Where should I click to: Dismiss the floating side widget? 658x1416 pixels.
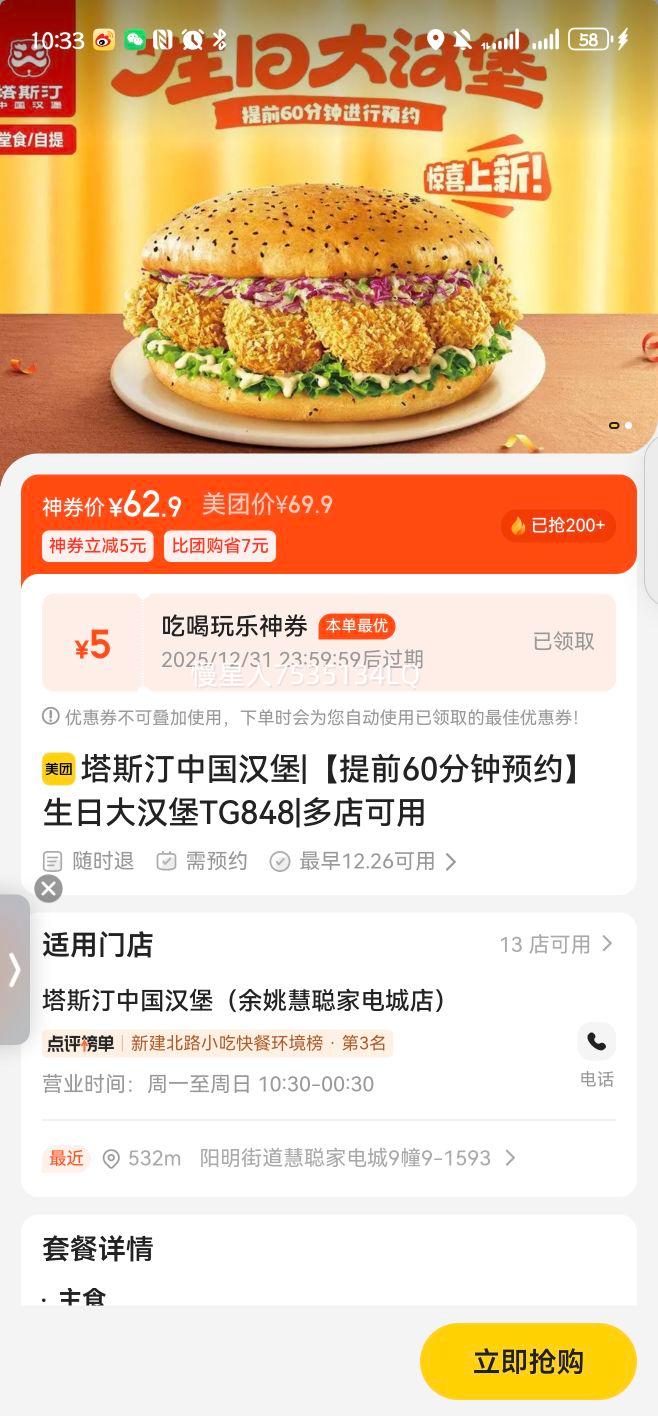[48, 888]
